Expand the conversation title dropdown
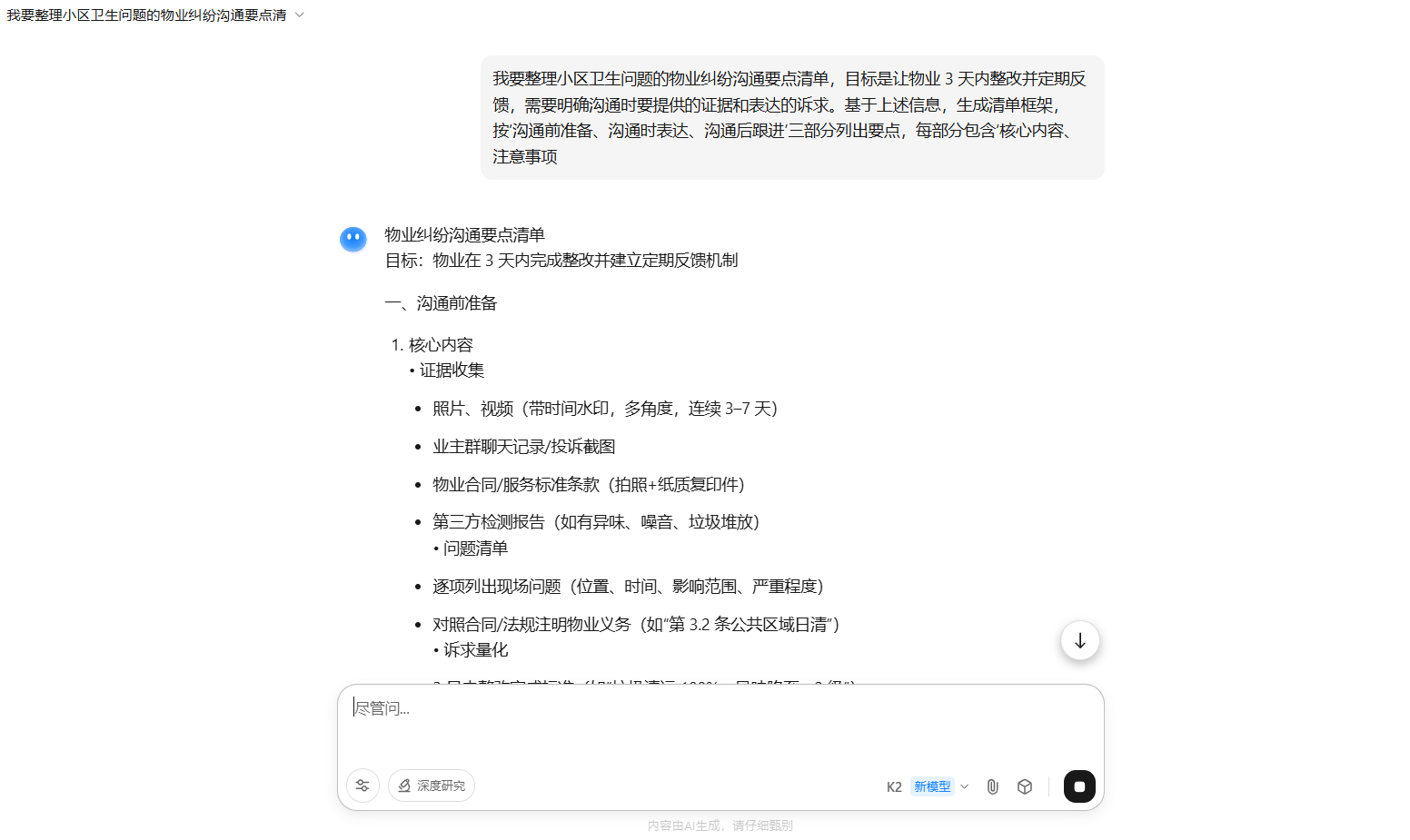Viewport: 1410px width, 840px height. pos(300,15)
